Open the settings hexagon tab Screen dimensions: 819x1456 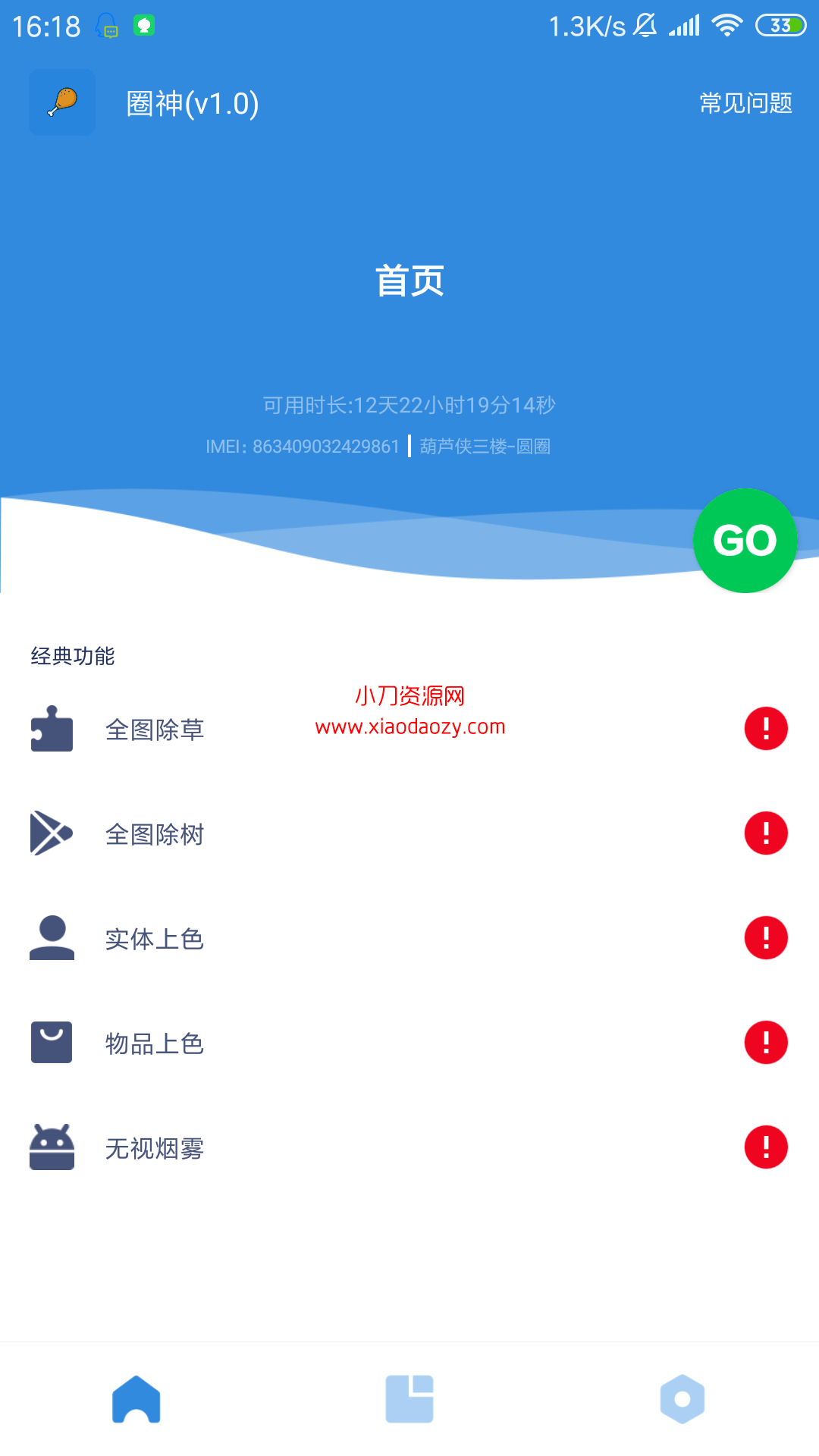[682, 1399]
